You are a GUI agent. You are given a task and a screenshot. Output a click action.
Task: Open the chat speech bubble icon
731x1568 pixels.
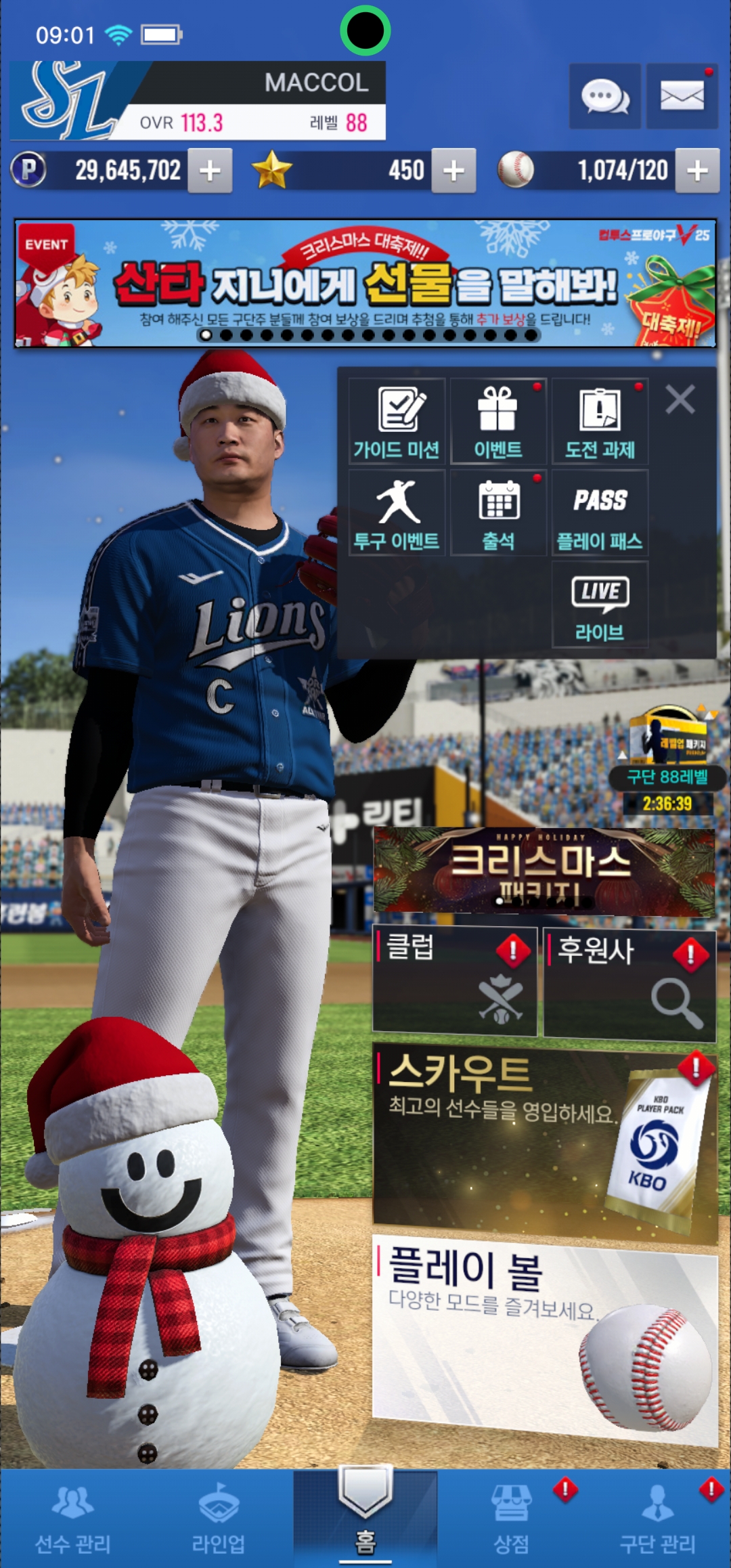(x=604, y=96)
